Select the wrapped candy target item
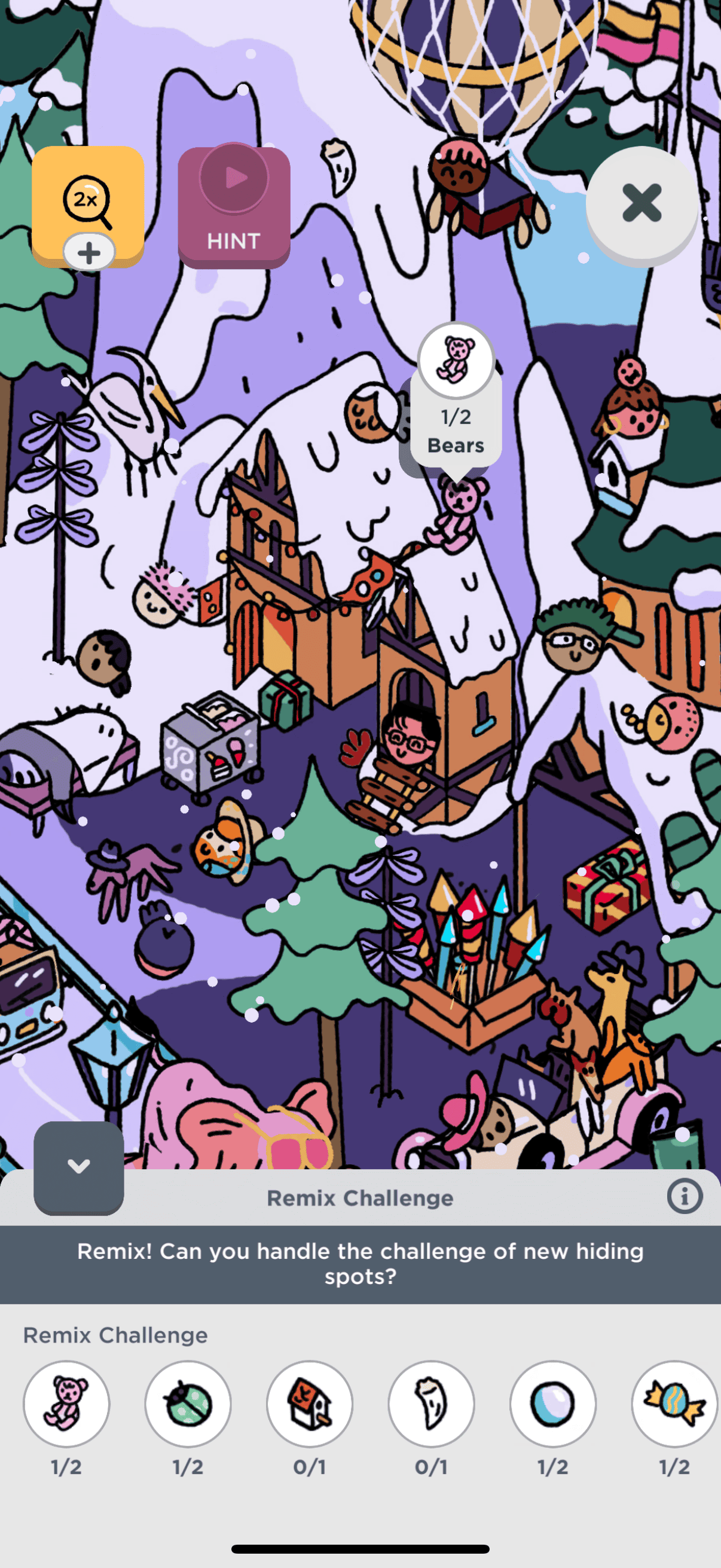The image size is (721, 1568). (674, 1404)
